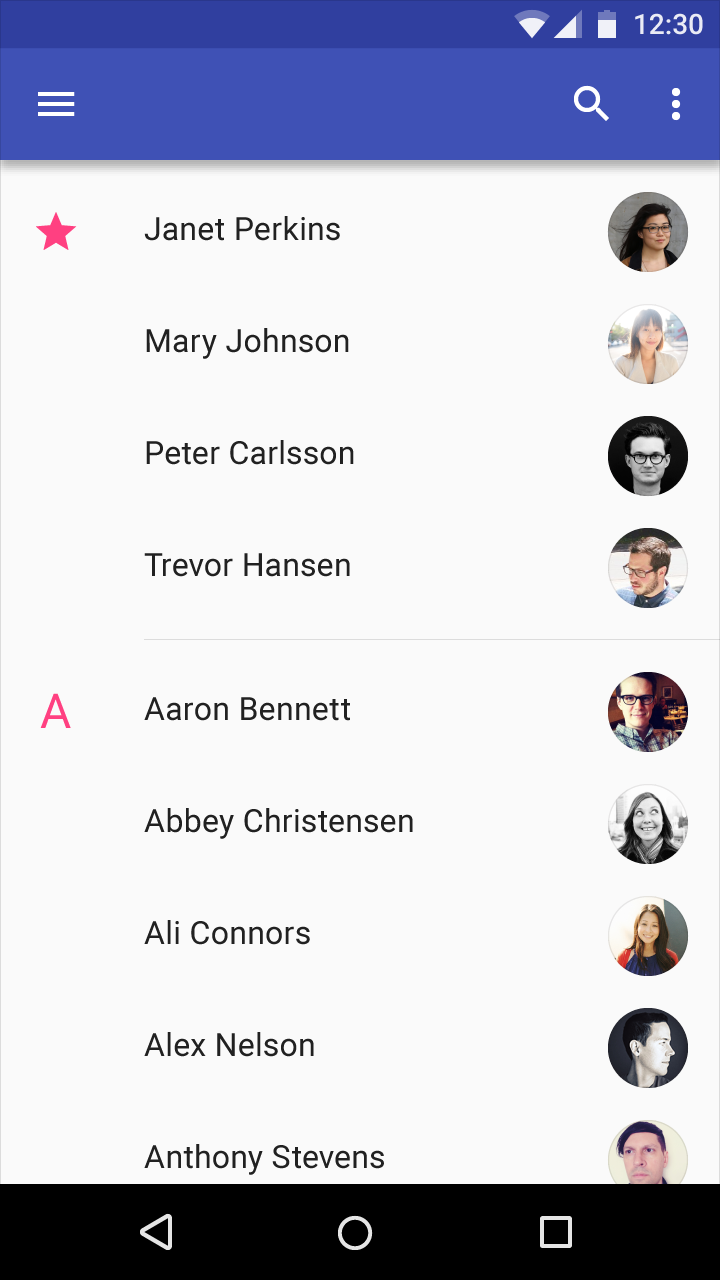This screenshot has width=720, height=1280.
Task: Tap the system home button
Action: point(355,1232)
